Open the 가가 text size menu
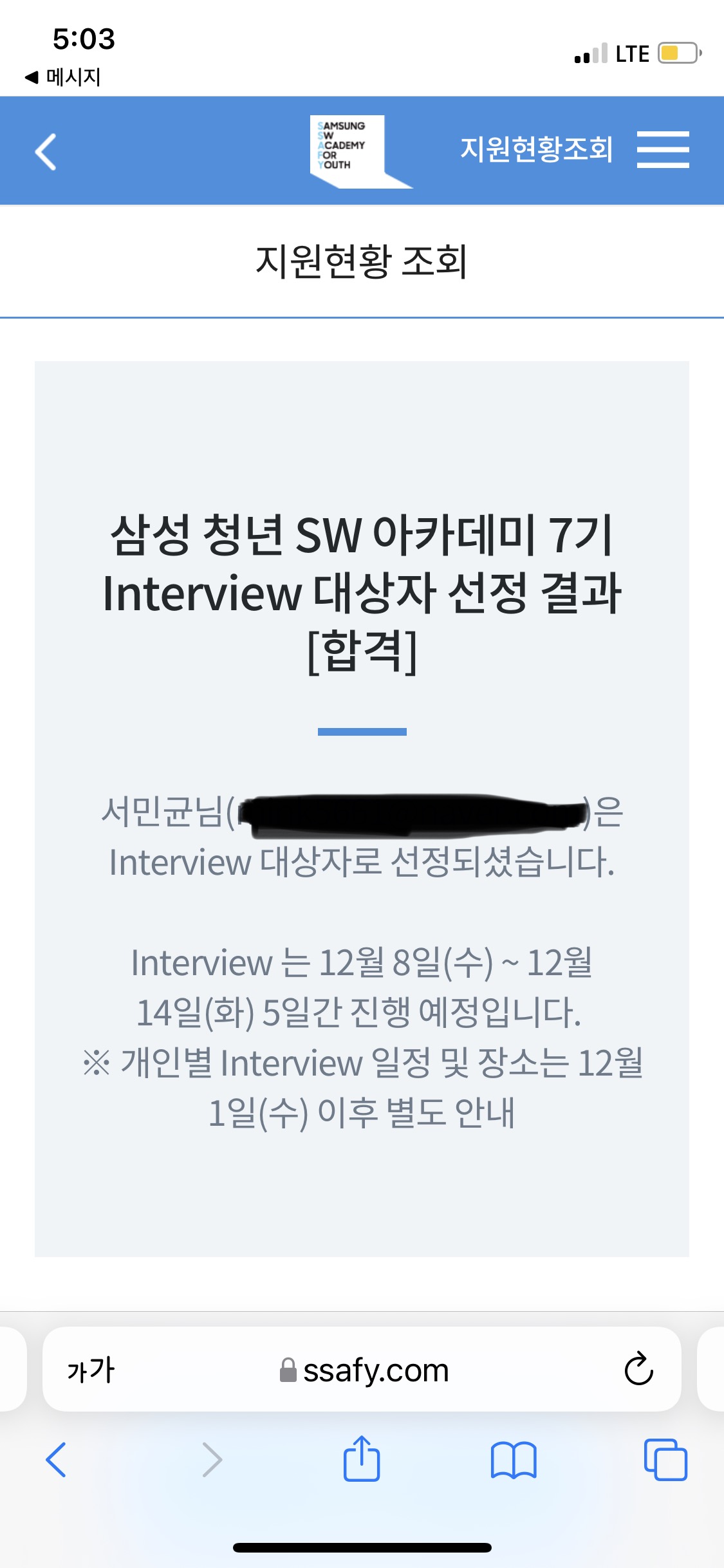Screen dimensions: 724x1568 click(x=91, y=1370)
